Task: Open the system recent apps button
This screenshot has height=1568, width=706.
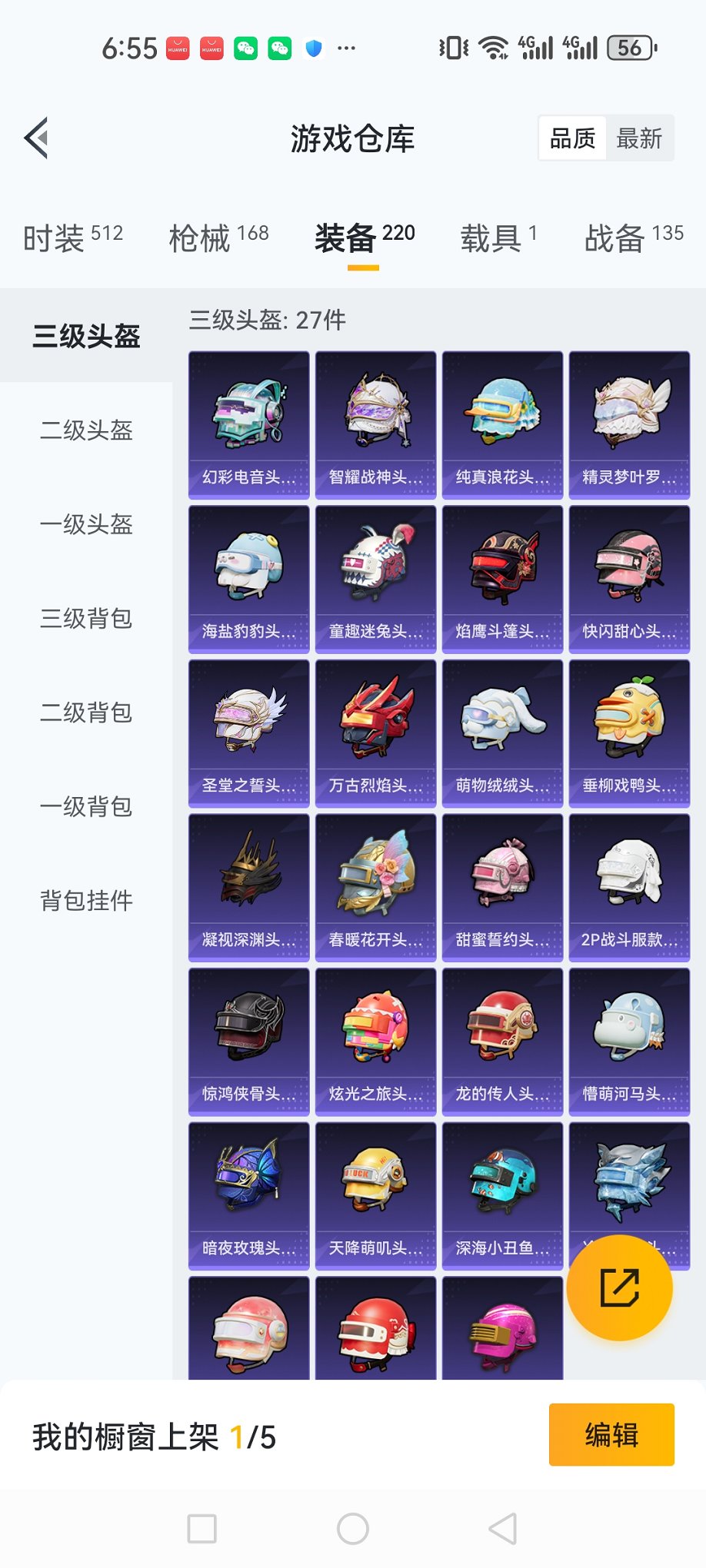Action: tap(201, 1529)
